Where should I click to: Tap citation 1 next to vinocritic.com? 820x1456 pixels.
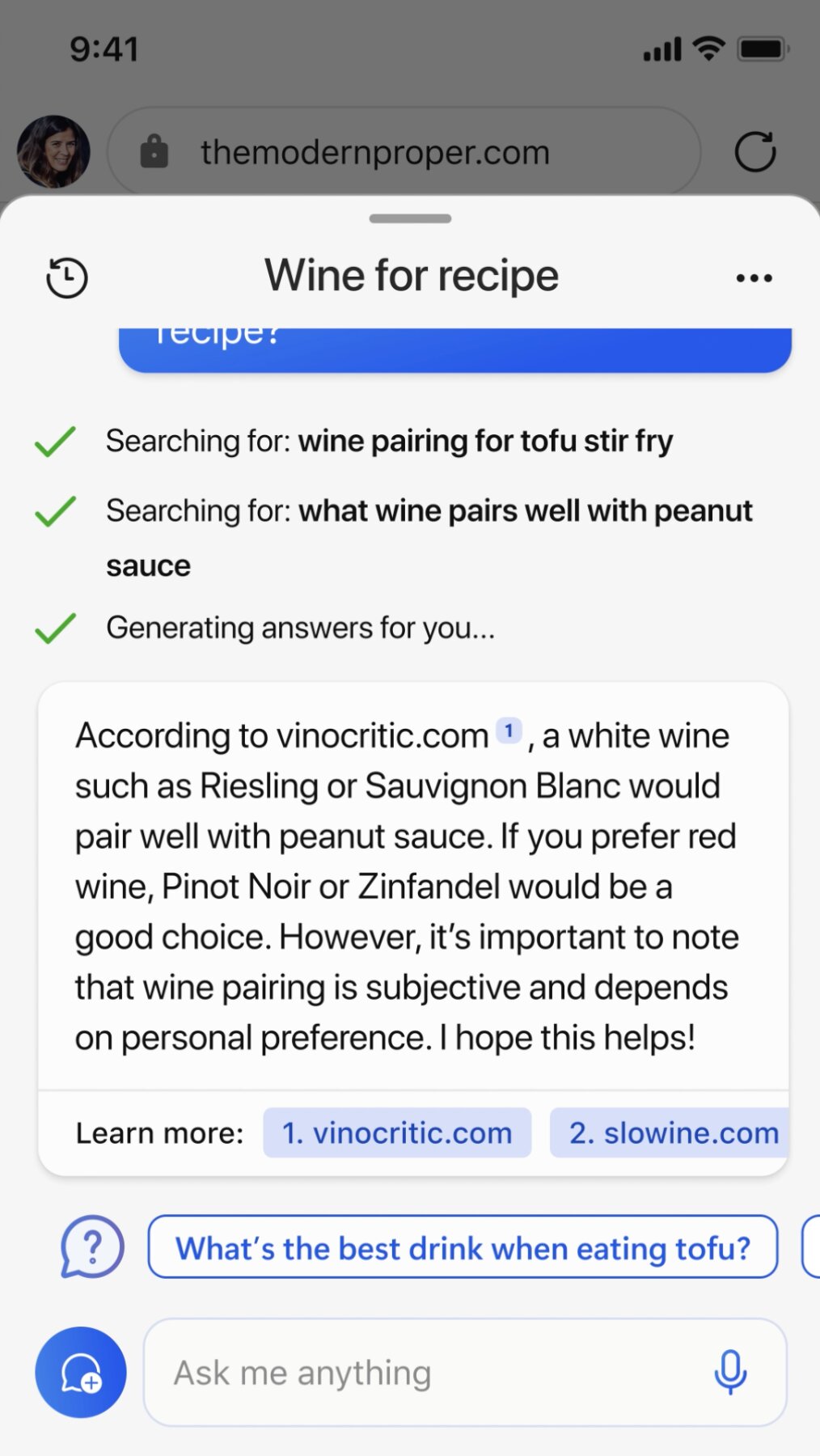509,731
